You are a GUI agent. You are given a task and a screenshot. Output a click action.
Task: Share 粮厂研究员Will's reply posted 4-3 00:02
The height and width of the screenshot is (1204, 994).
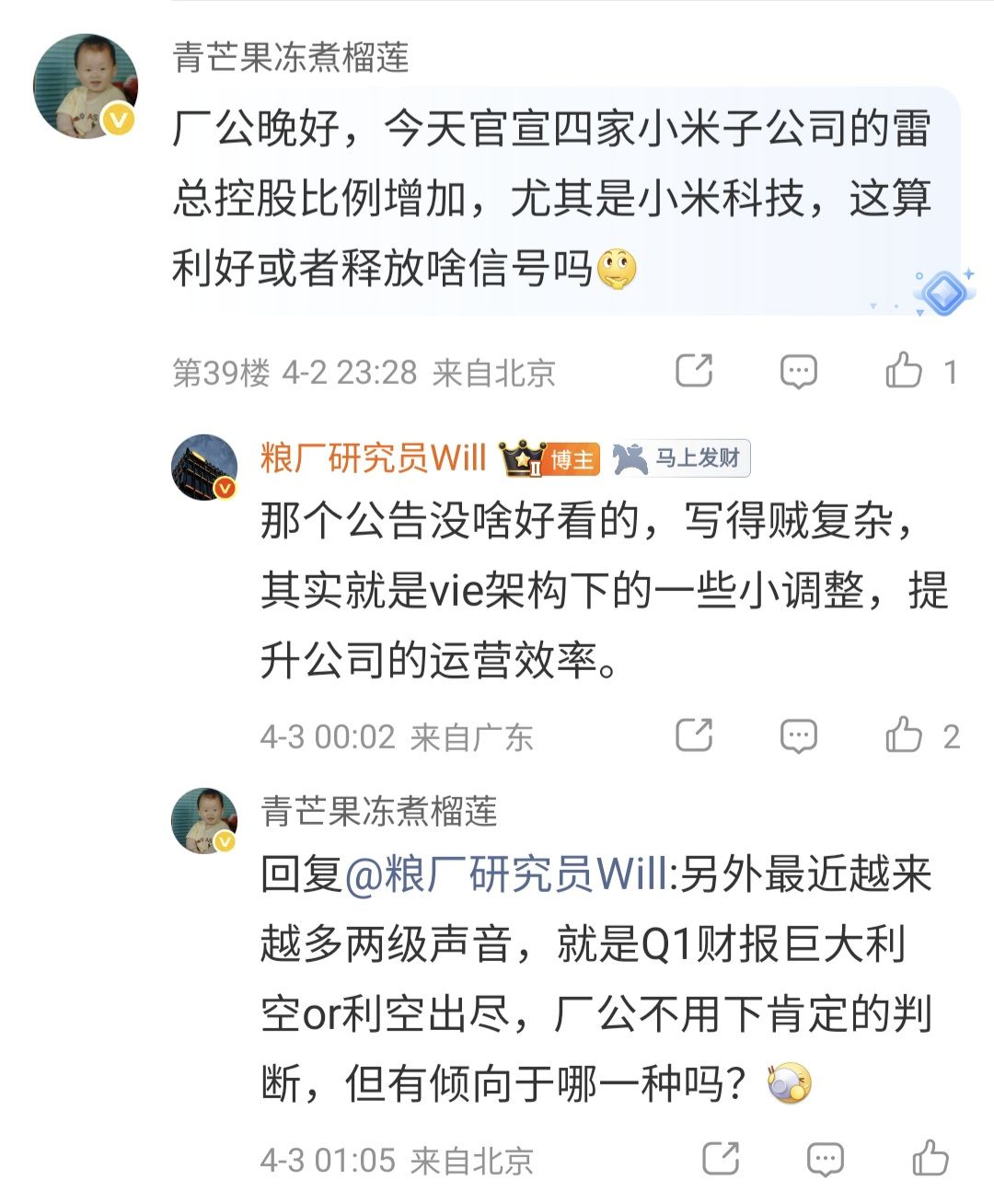tap(694, 735)
